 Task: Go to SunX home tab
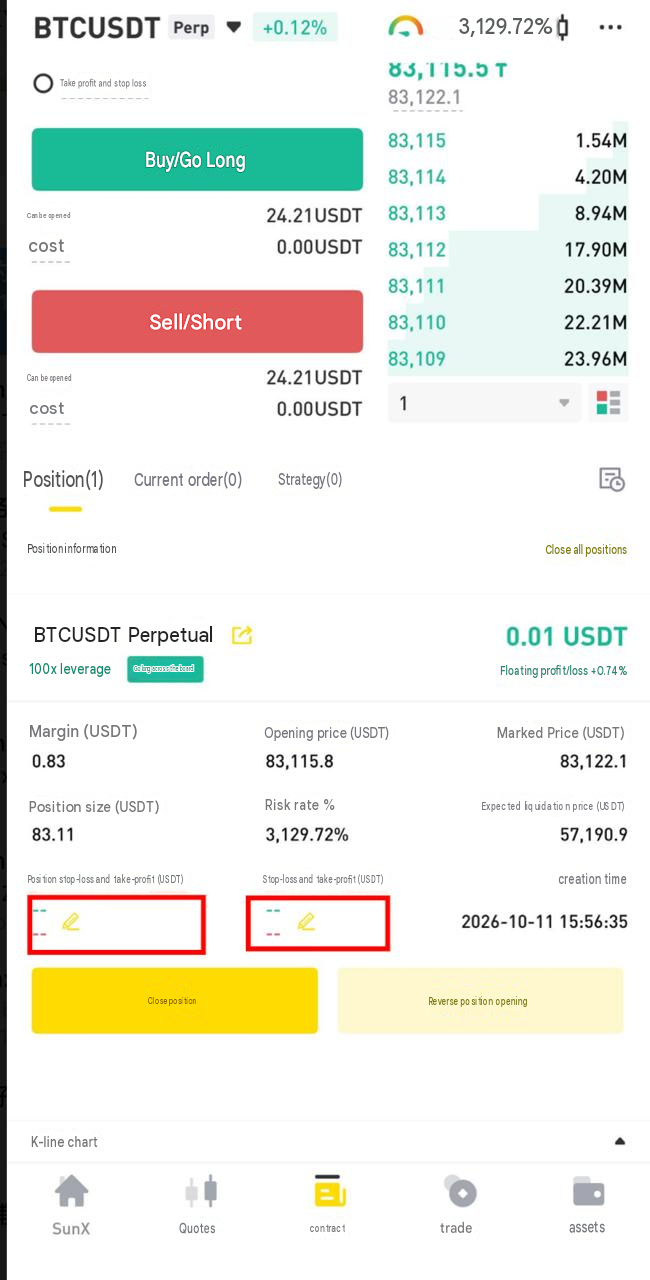point(71,1206)
